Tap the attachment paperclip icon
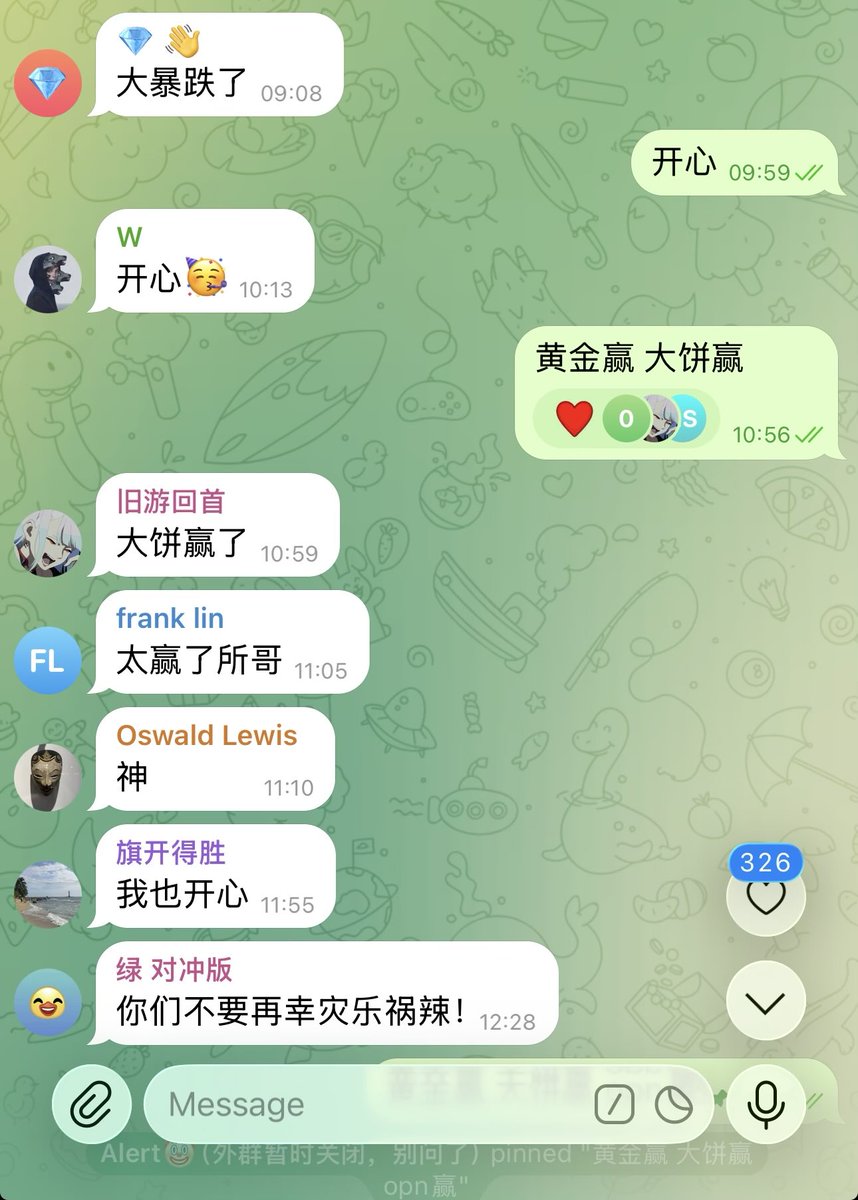 coord(91,1104)
